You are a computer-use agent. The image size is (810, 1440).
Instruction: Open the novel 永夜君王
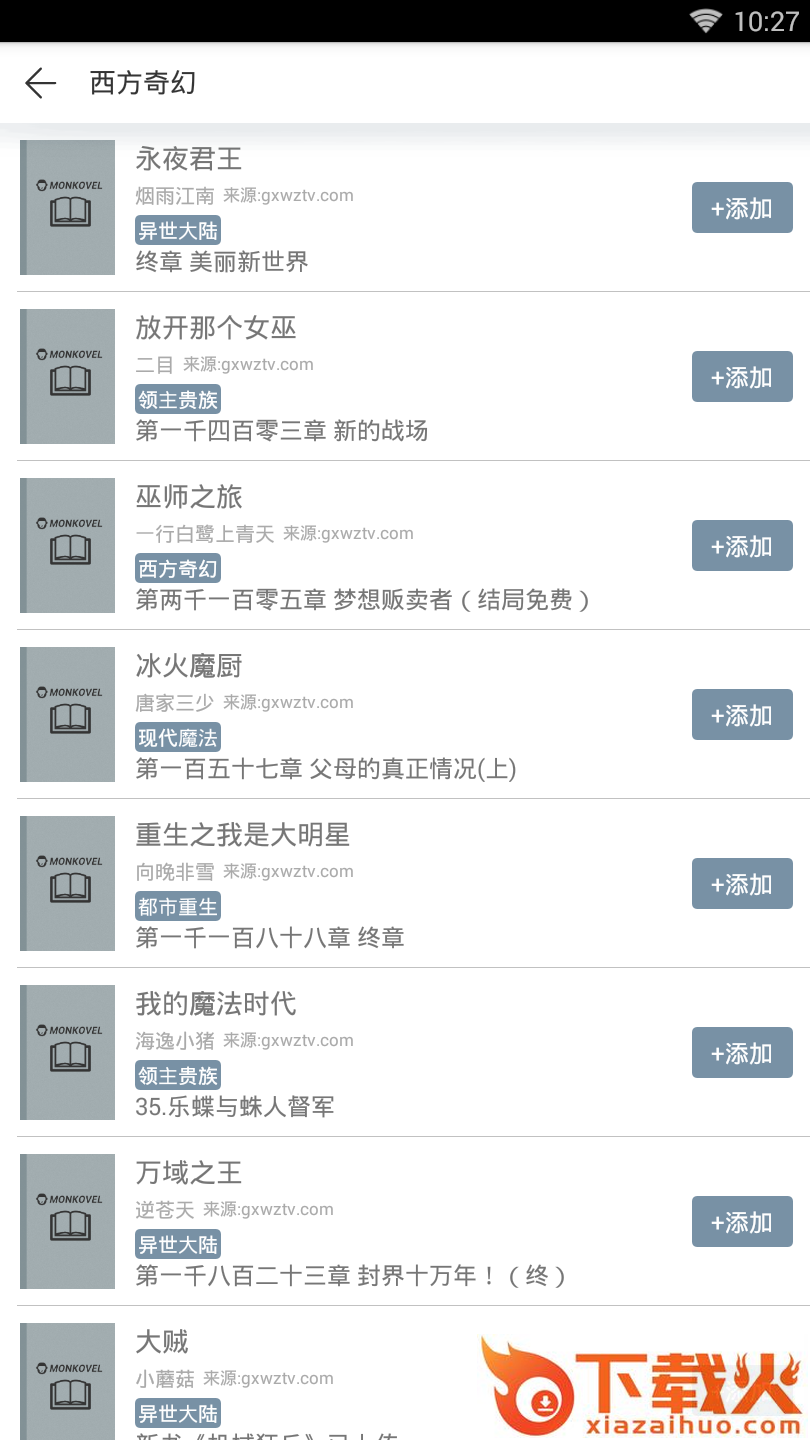tap(189, 159)
